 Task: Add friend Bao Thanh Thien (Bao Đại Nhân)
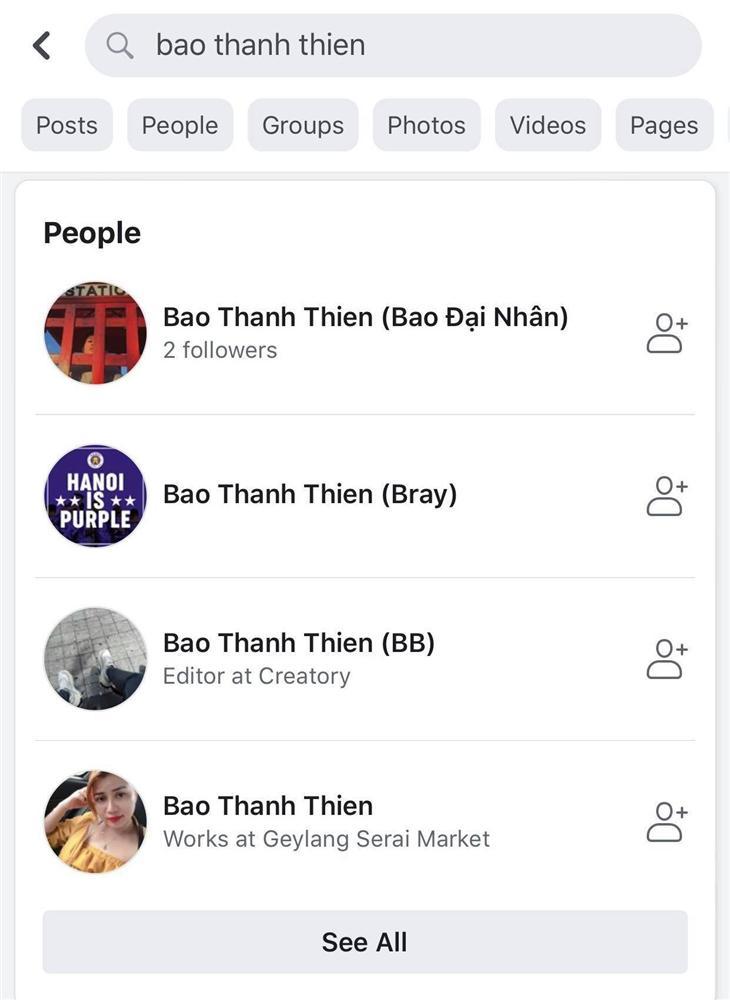pyautogui.click(x=667, y=331)
